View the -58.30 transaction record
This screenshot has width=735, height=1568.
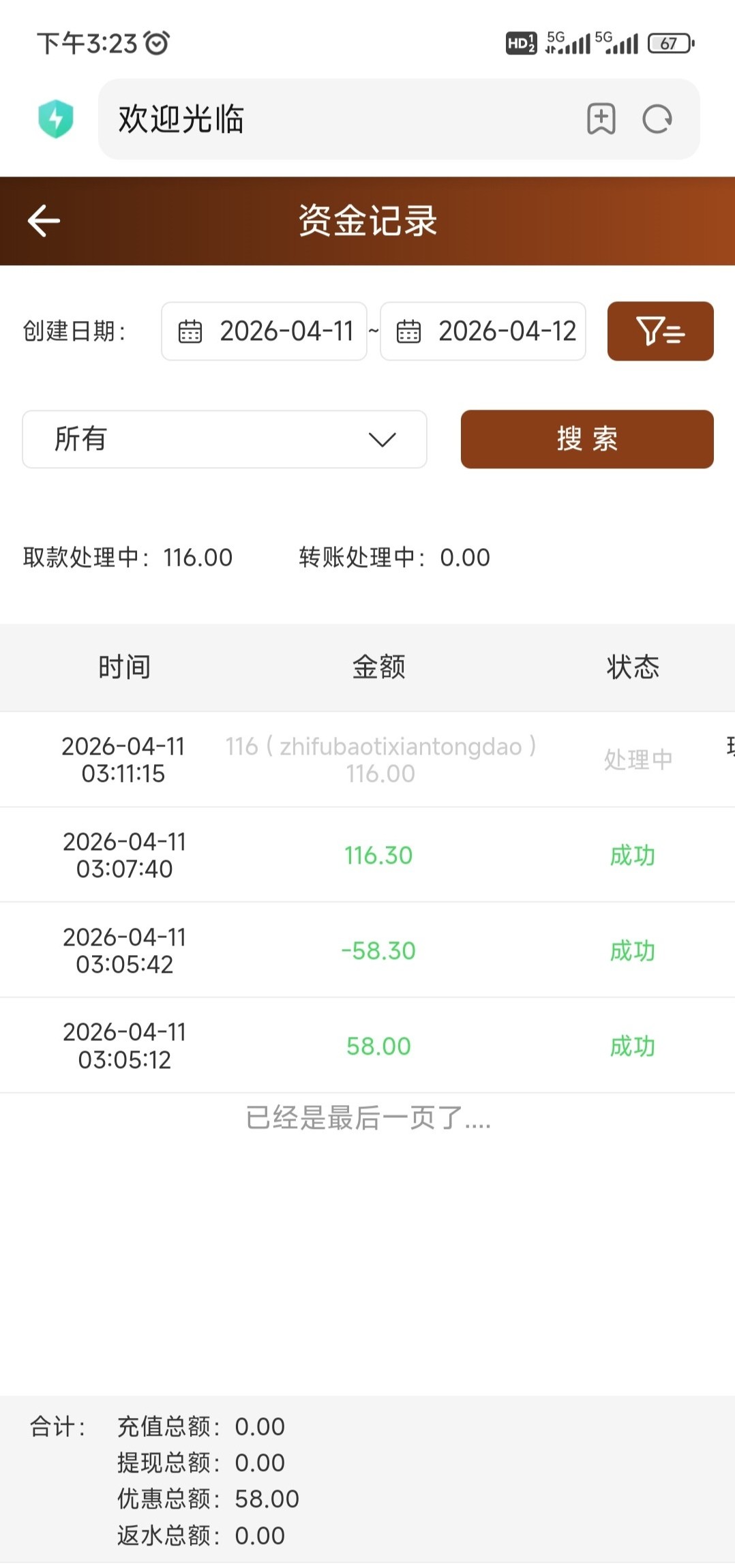coord(368,951)
